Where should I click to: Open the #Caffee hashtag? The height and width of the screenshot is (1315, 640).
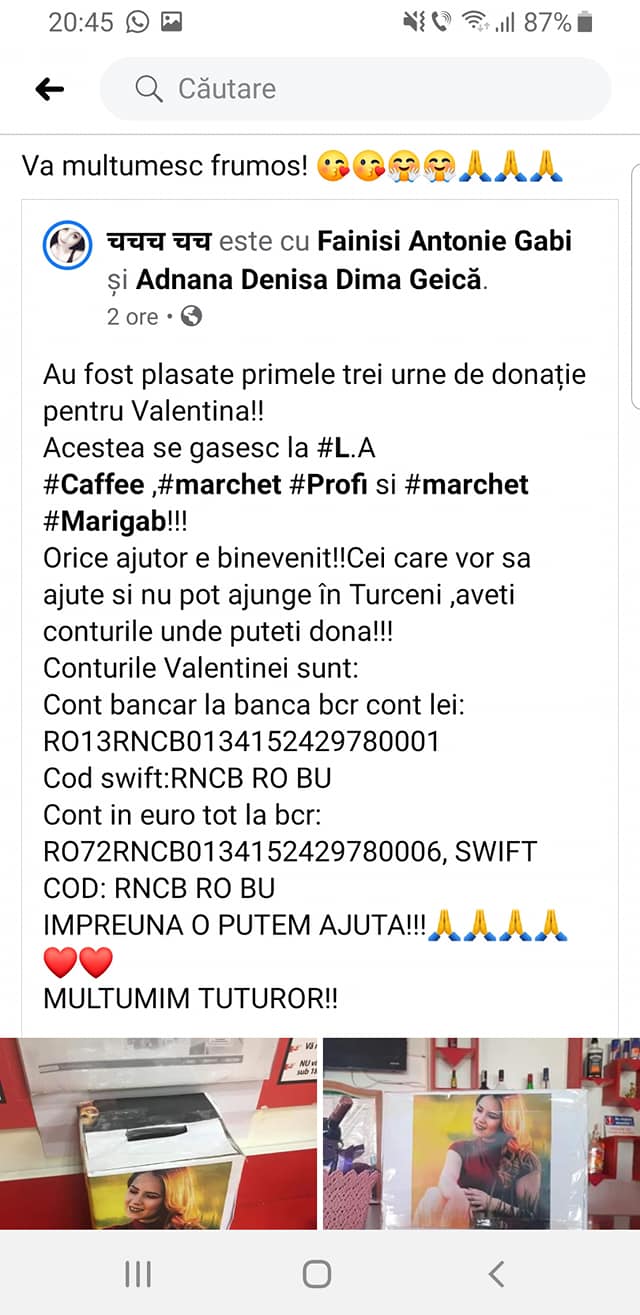pos(94,484)
